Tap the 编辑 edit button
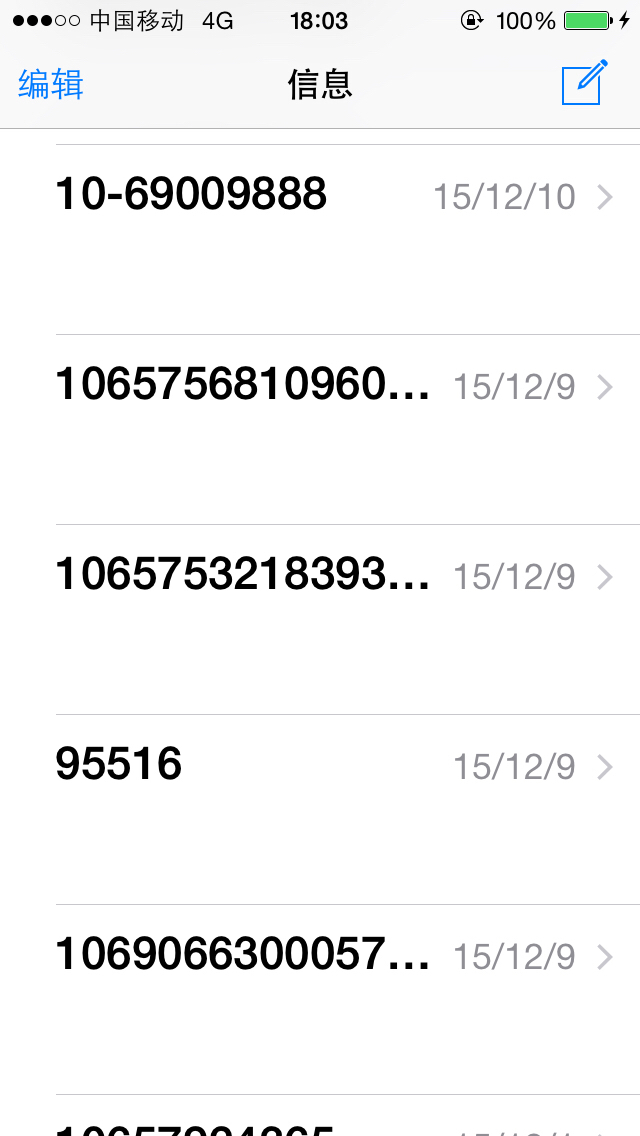Image resolution: width=640 pixels, height=1136 pixels. click(x=51, y=85)
